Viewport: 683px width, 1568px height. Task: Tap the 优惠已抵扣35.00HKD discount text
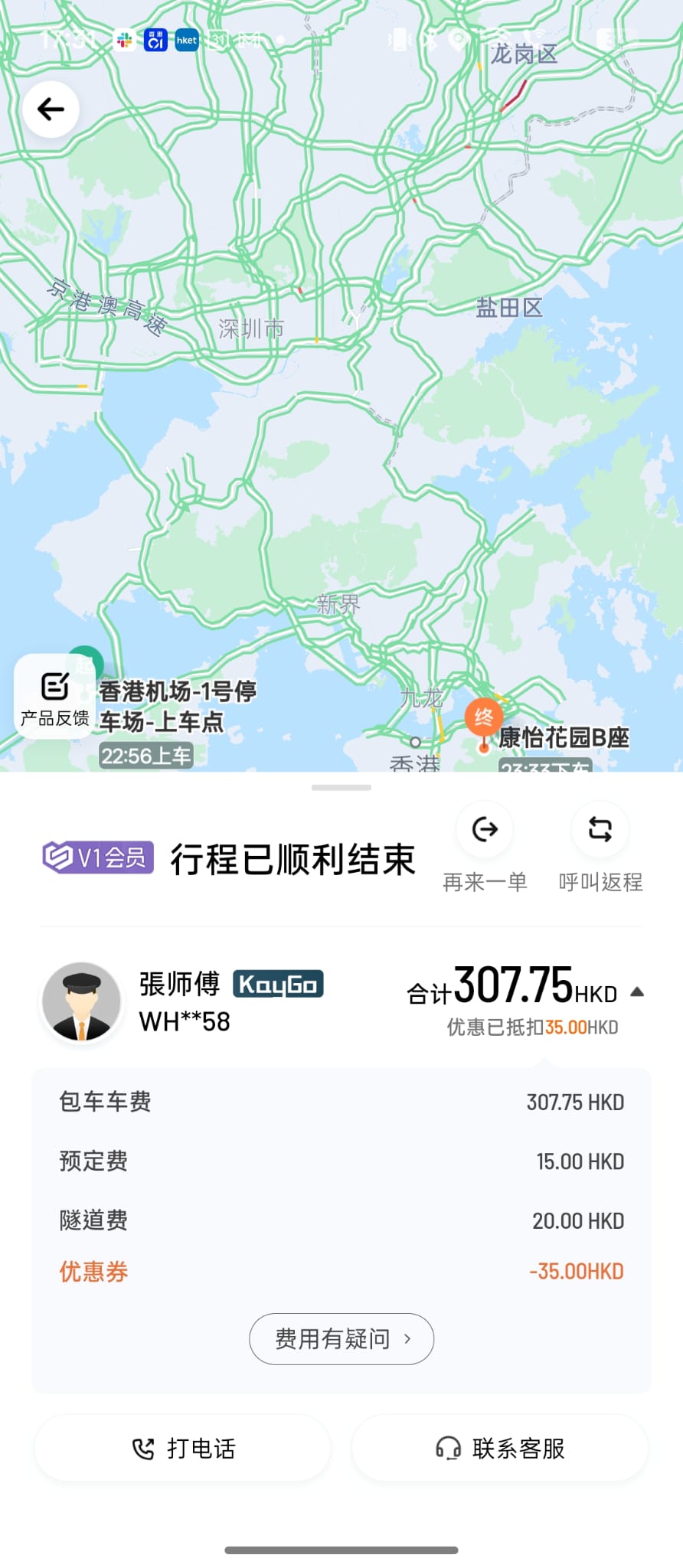(532, 1027)
